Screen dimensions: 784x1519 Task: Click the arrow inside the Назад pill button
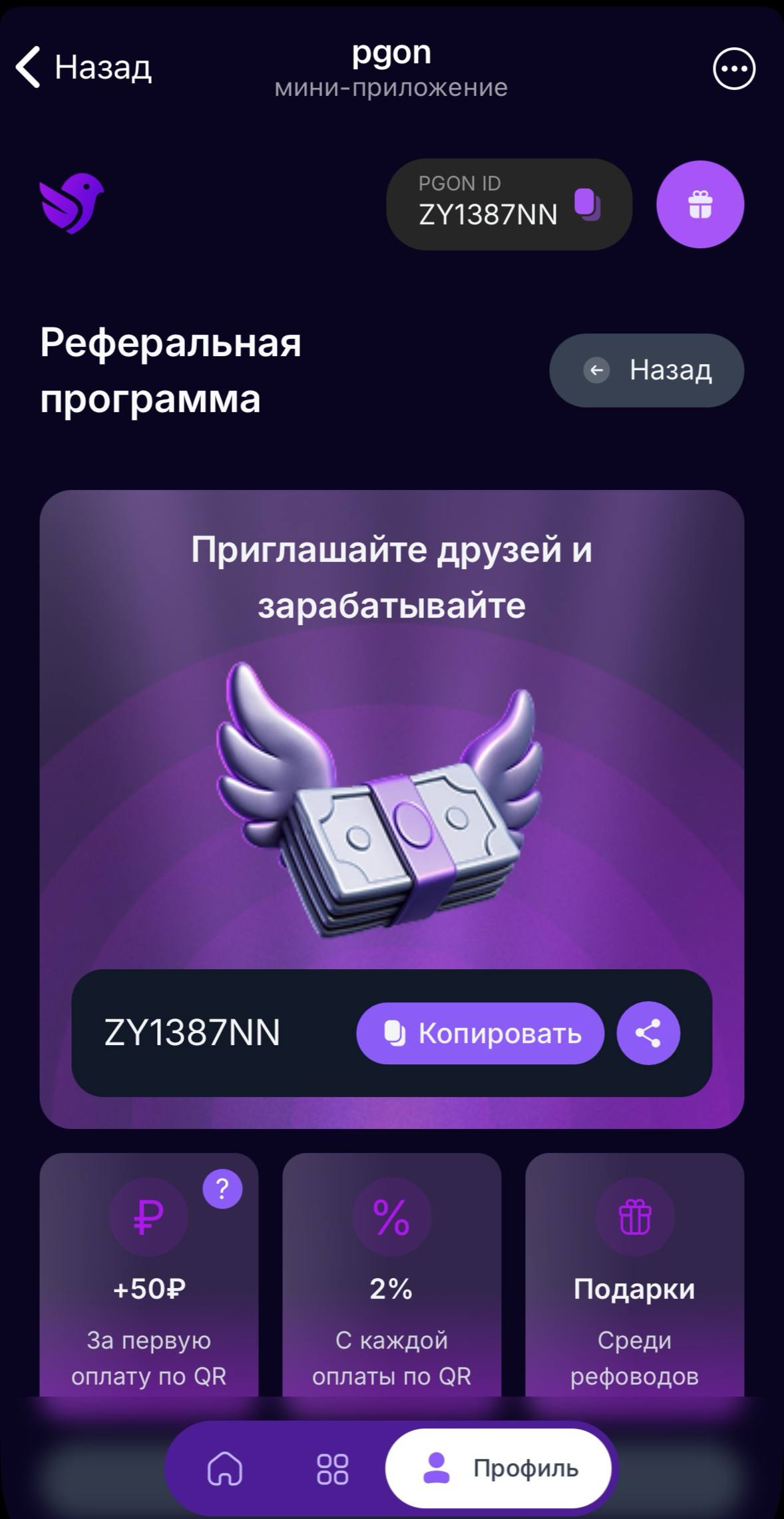598,371
